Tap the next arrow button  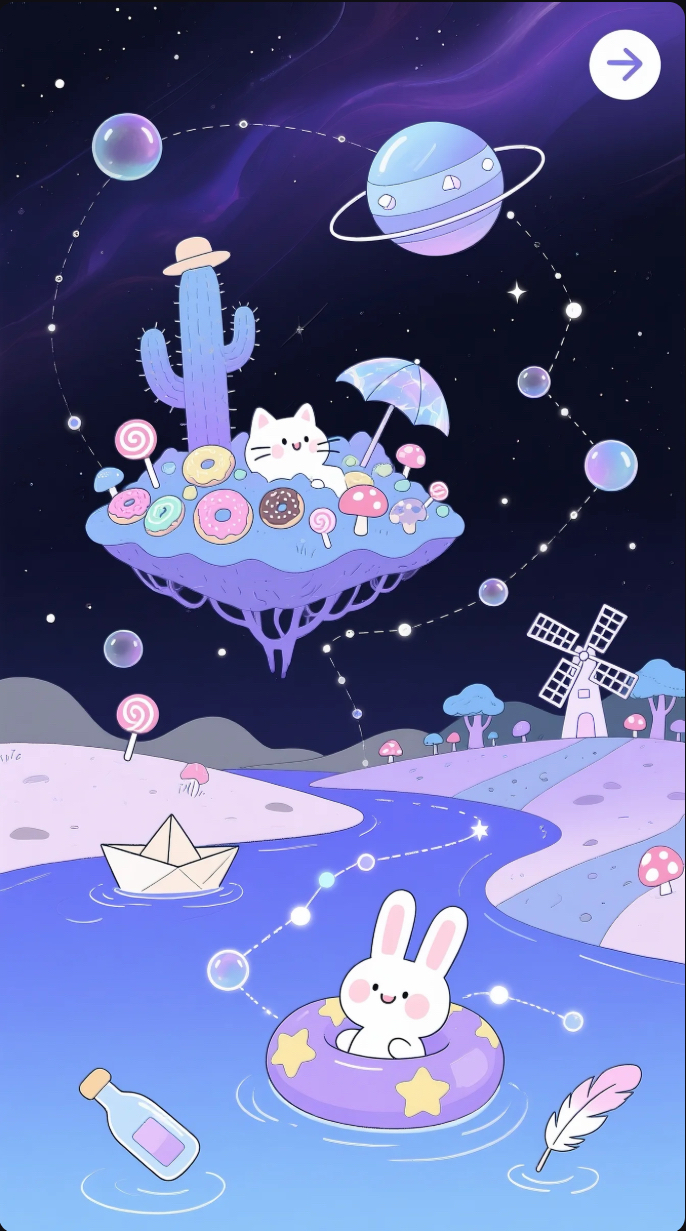click(625, 65)
